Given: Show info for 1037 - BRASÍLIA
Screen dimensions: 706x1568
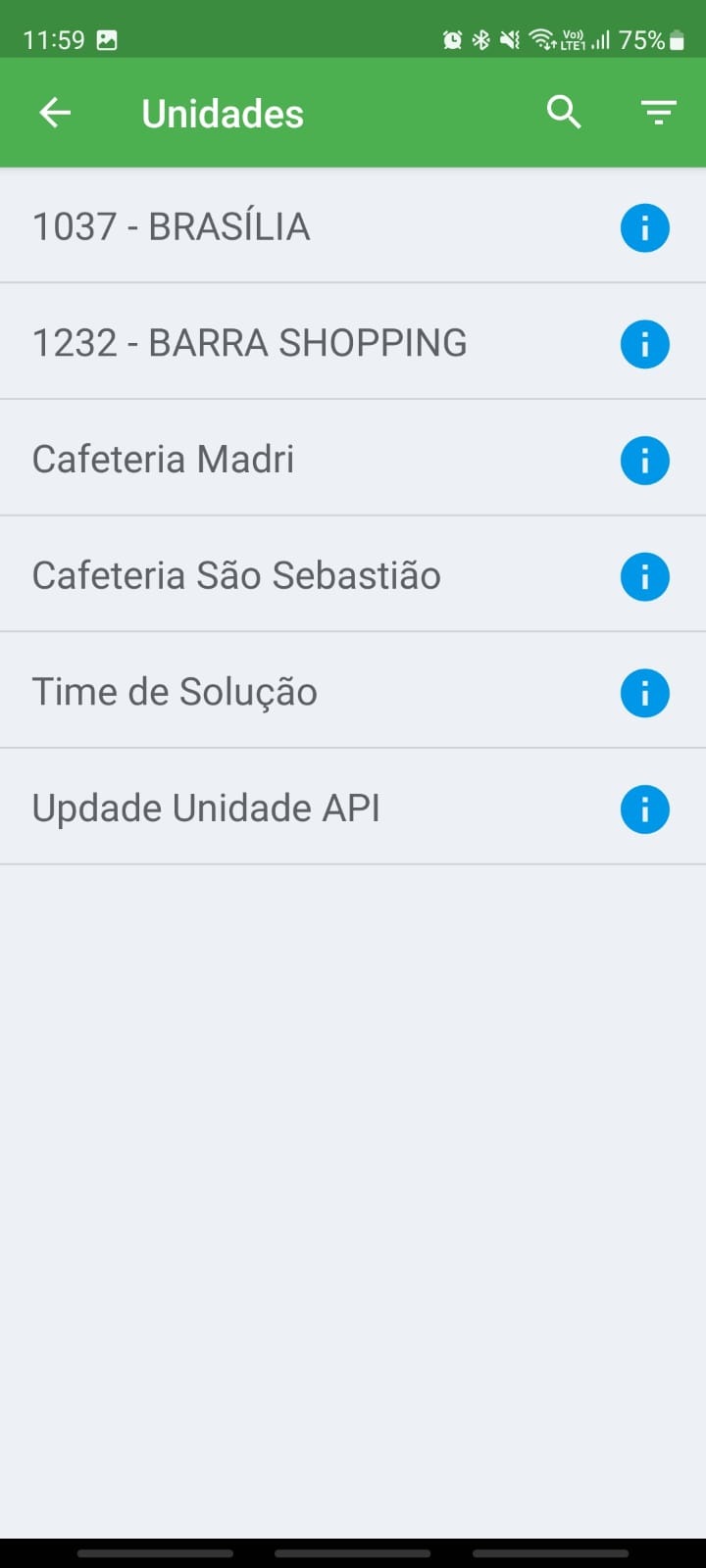Looking at the screenshot, I should 644,228.
